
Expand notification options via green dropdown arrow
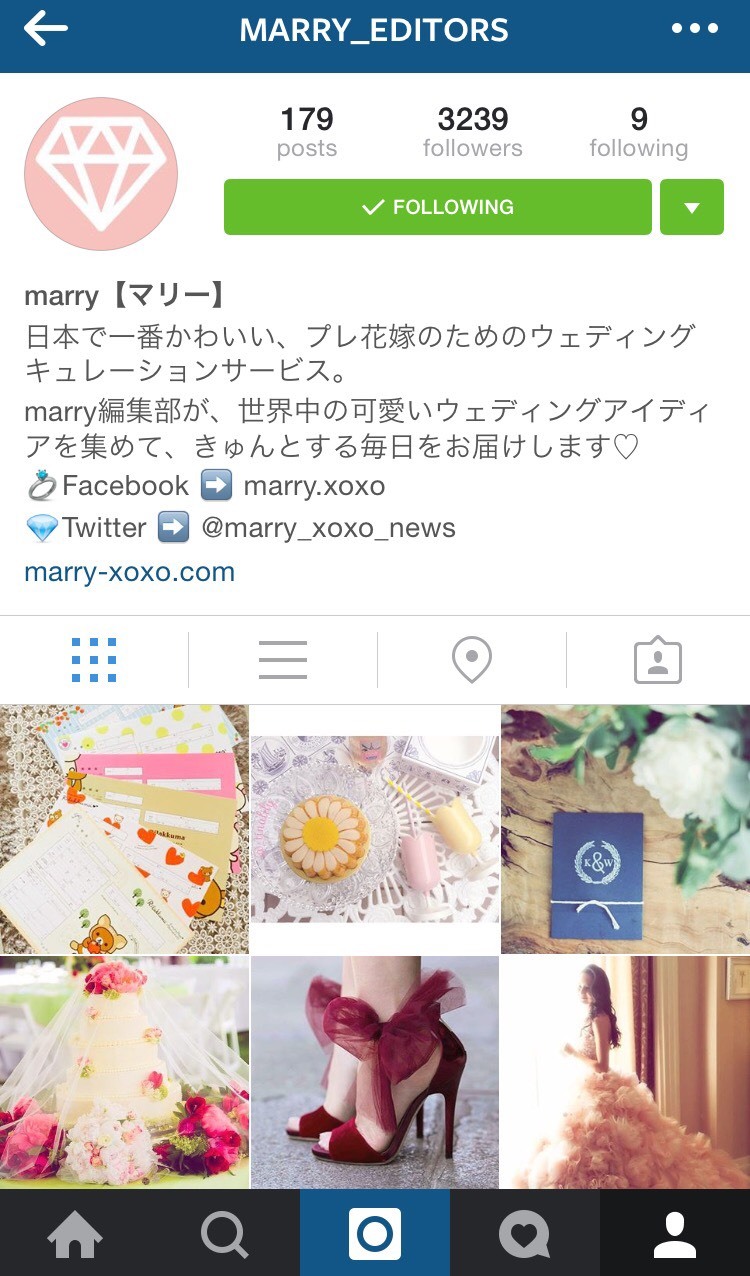[692, 207]
